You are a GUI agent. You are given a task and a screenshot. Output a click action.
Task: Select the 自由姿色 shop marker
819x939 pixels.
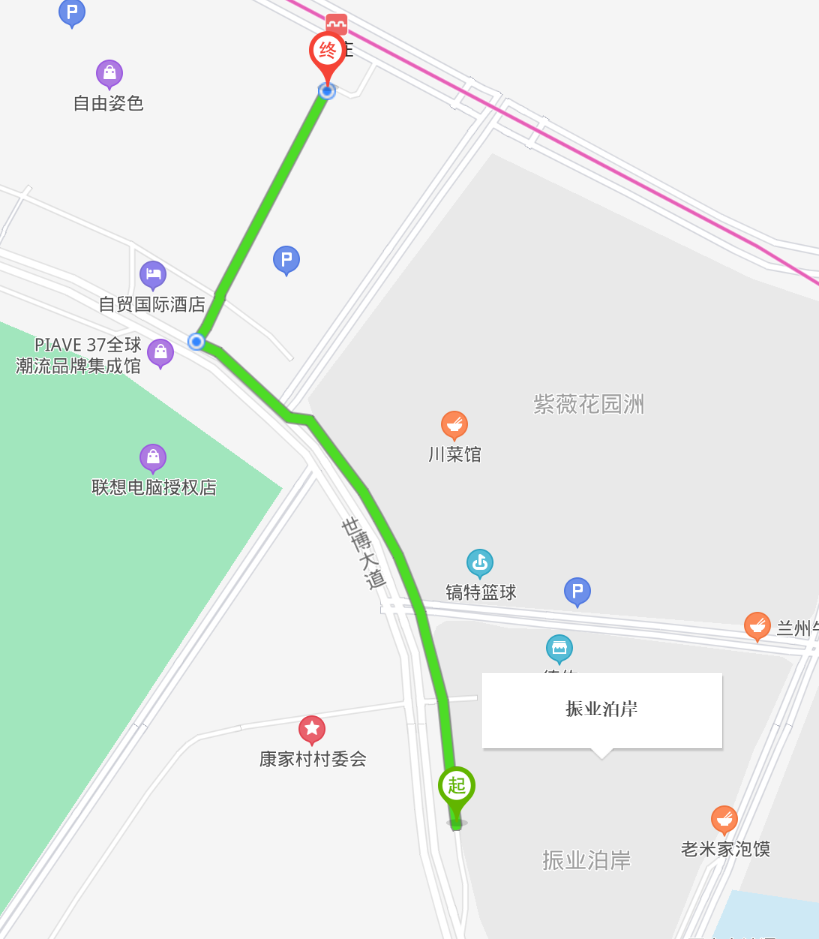(x=109, y=73)
